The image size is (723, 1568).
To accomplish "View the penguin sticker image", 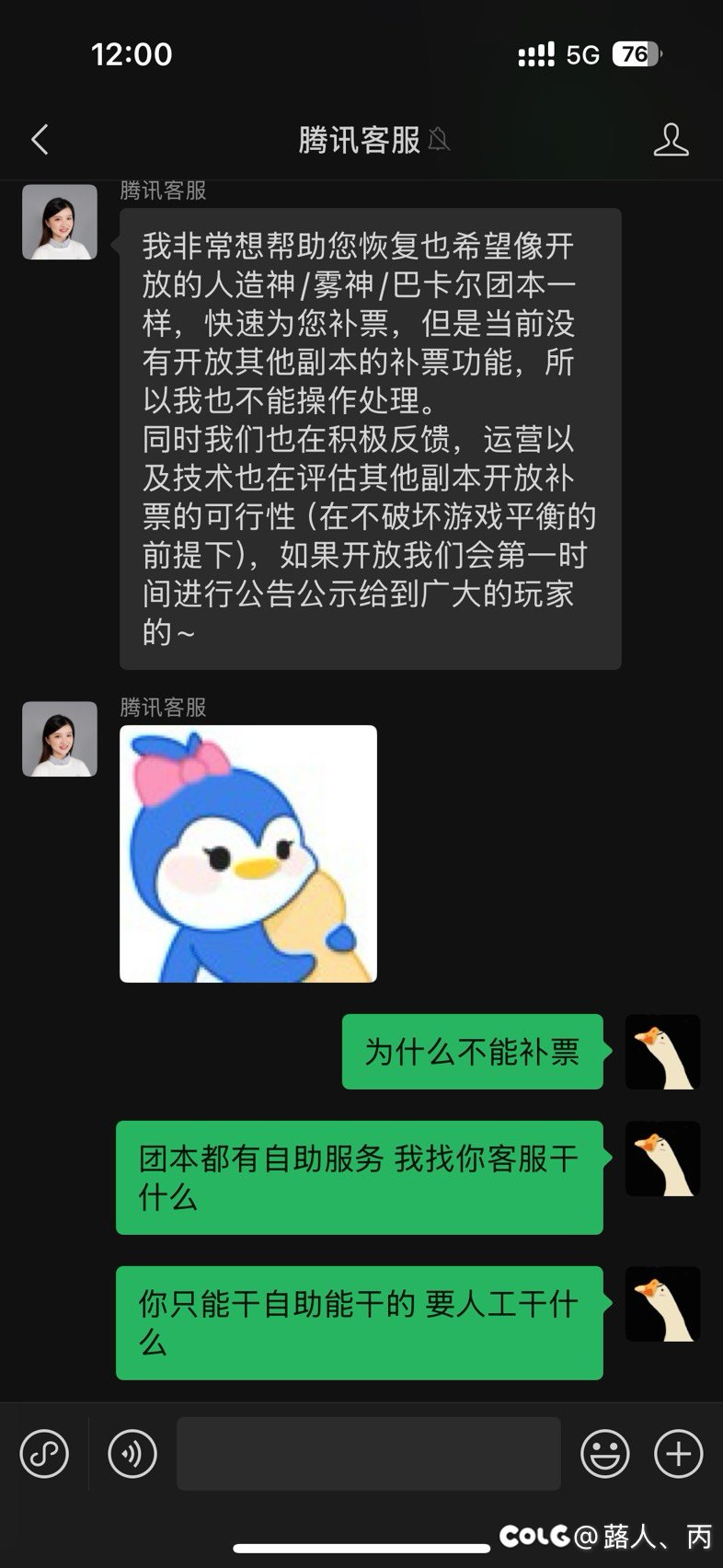I will [x=248, y=854].
